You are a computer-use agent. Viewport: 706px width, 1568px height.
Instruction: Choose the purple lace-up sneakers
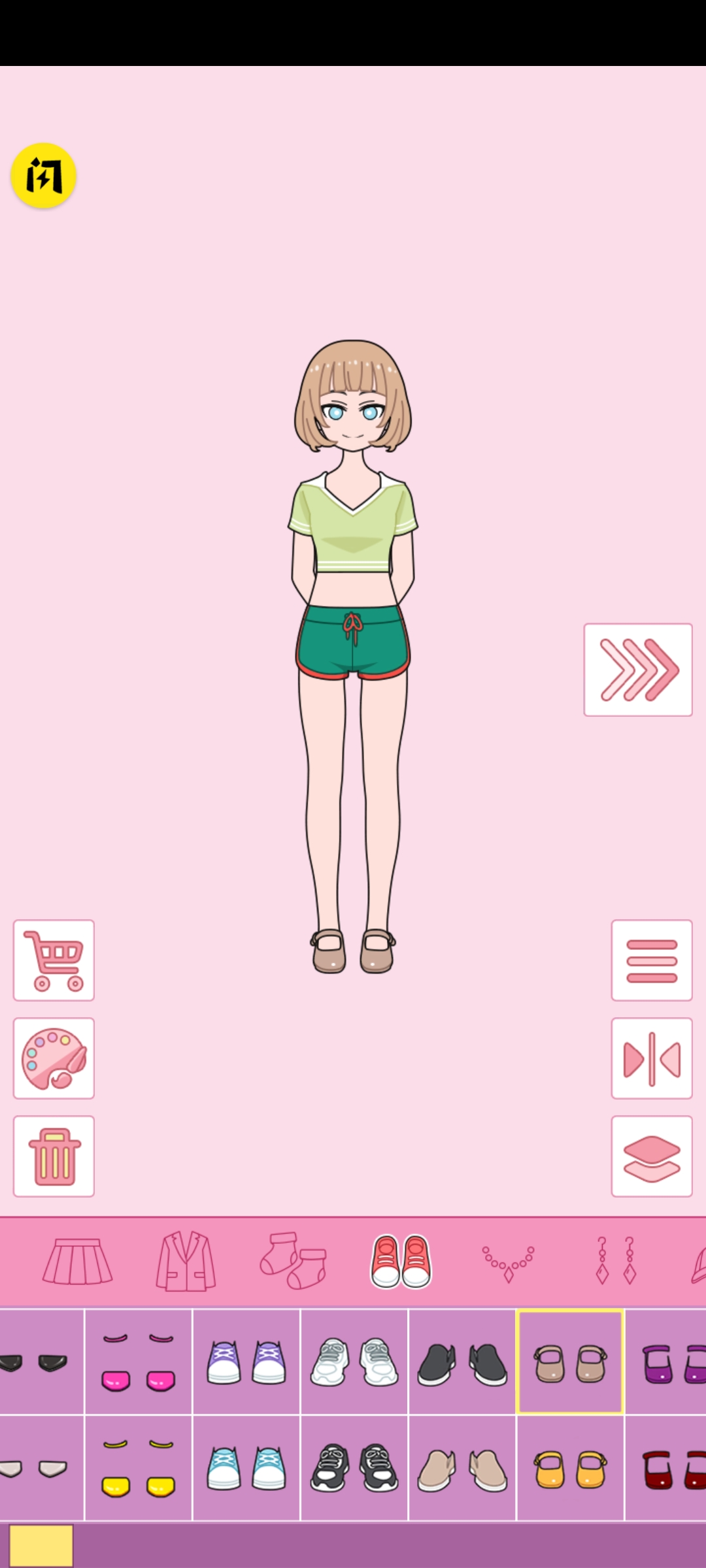246,1362
